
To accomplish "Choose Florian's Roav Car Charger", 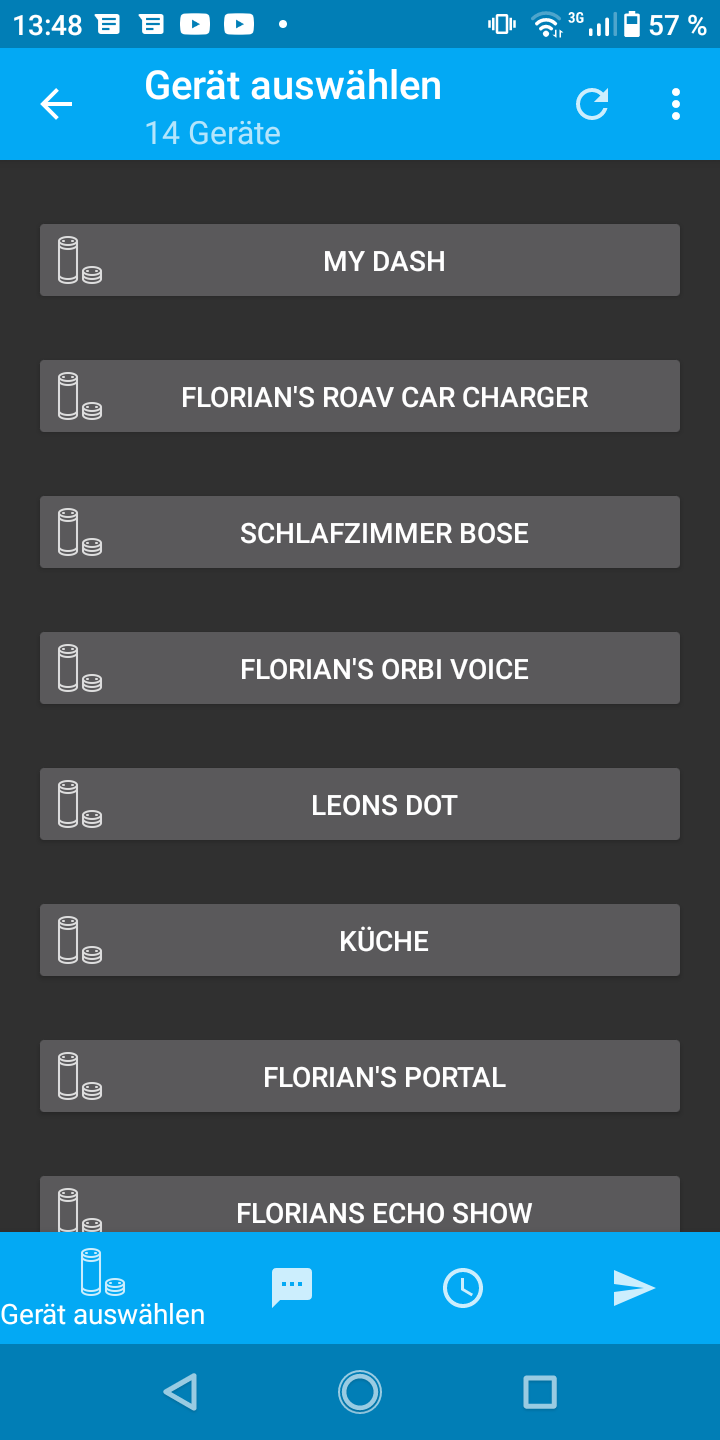I will tap(360, 396).
